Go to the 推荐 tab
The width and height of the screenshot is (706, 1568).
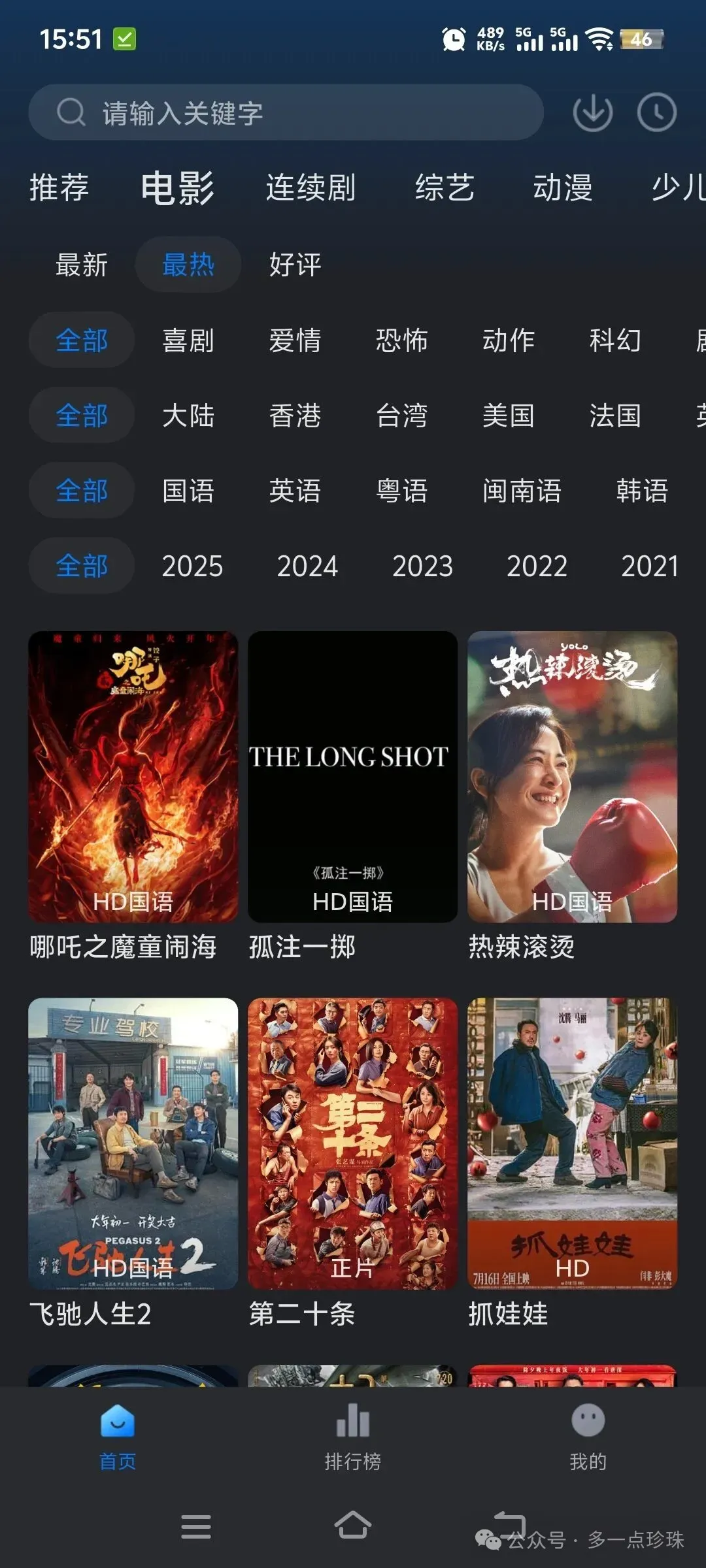click(x=59, y=188)
